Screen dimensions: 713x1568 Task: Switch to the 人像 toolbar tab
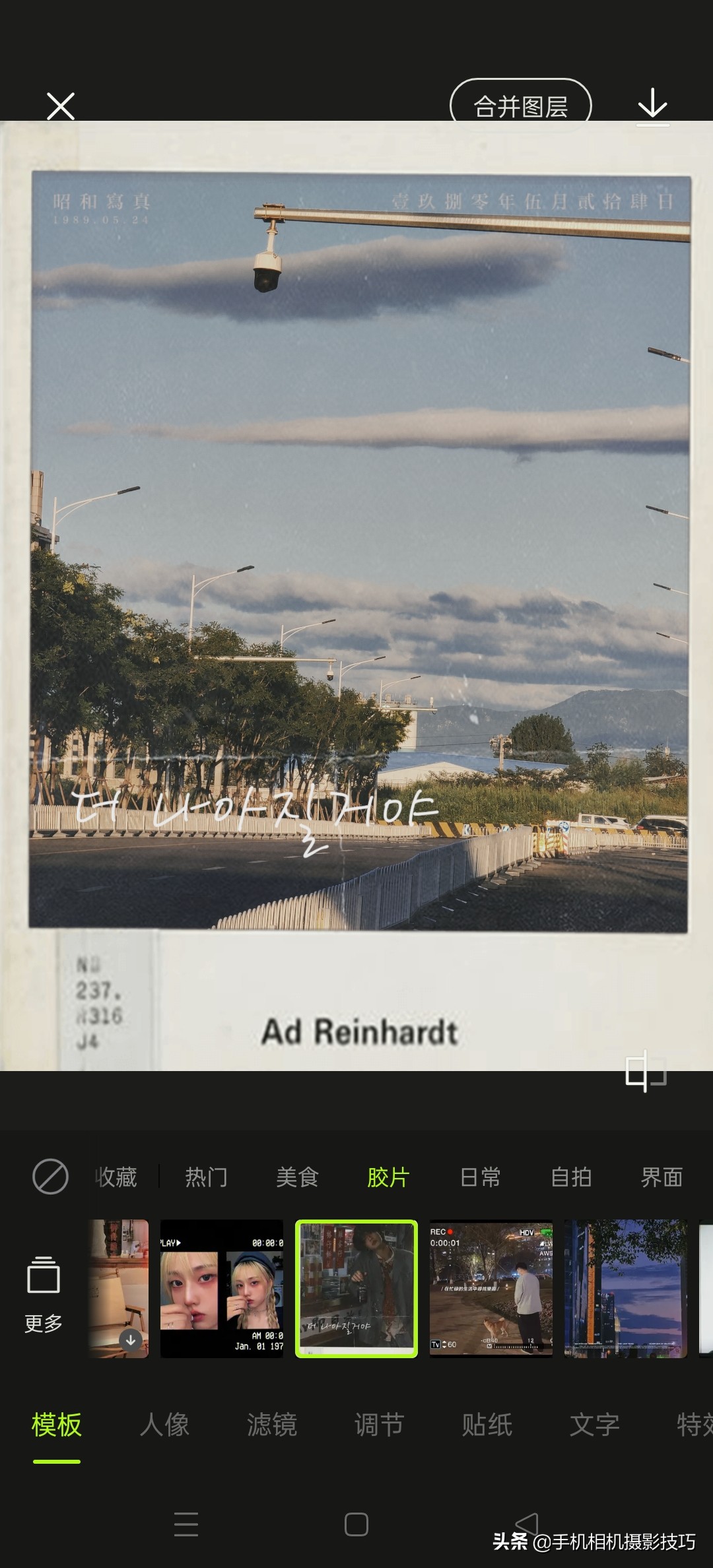point(164,1424)
